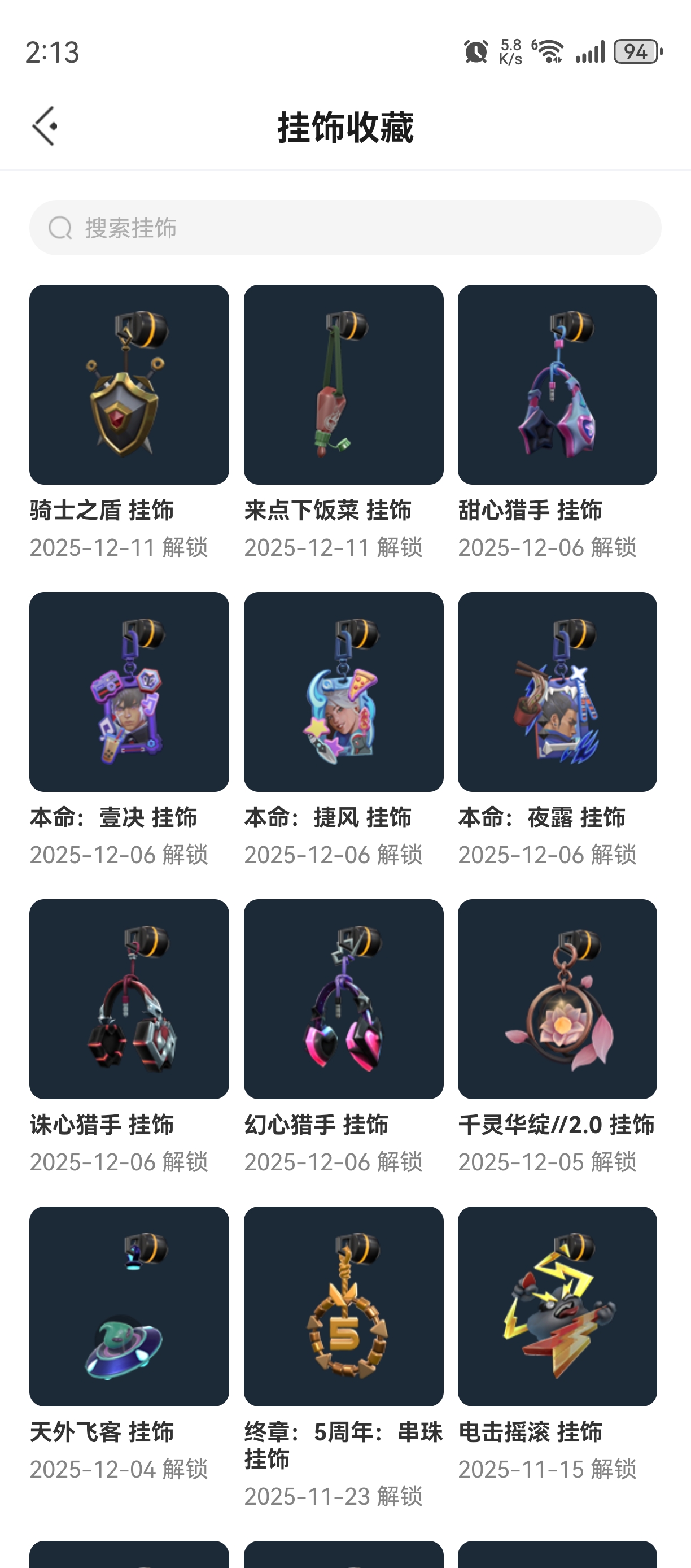Image resolution: width=691 pixels, height=1568 pixels.
Task: Open the 诛心猎手 挂饰 charm
Action: pos(129,999)
